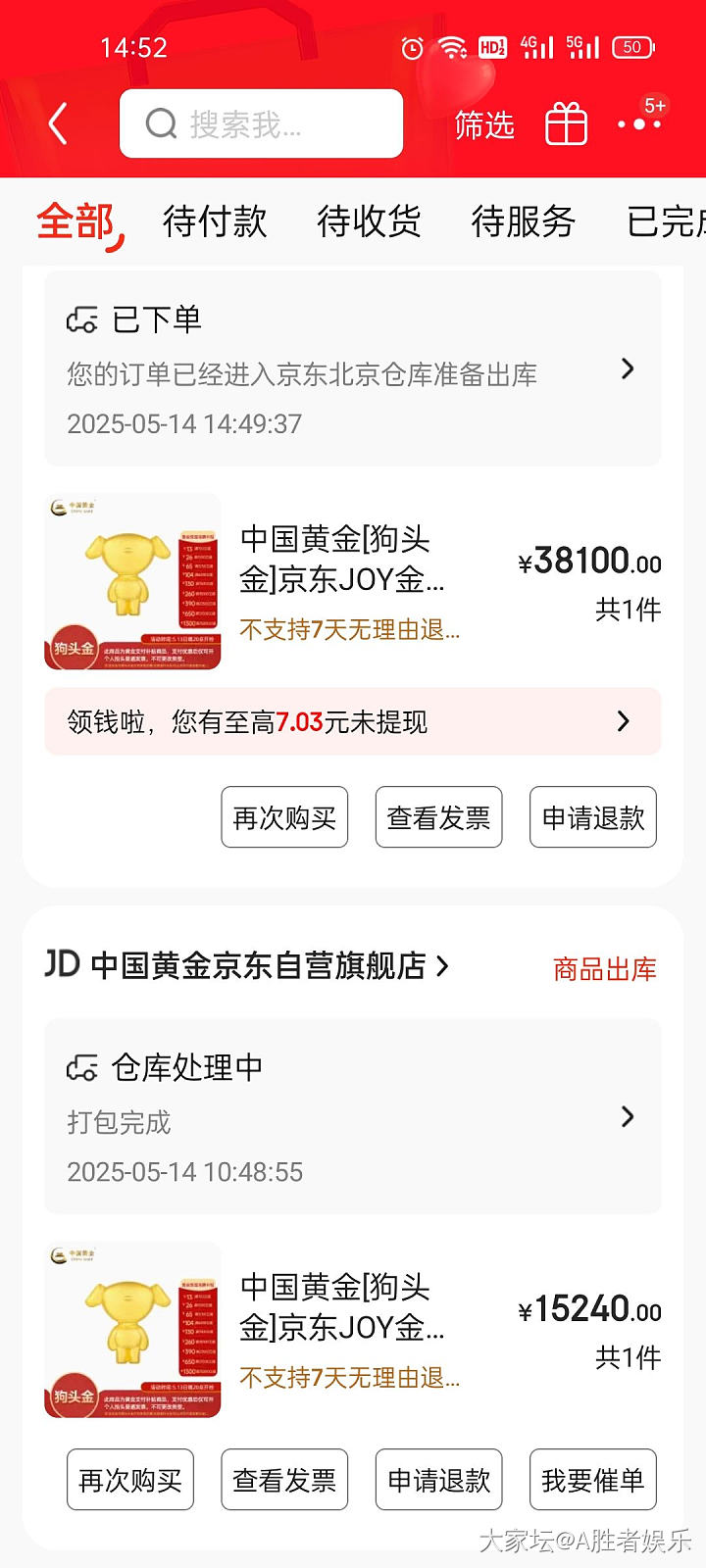This screenshot has height=1568, width=706.
Task: Open the 筛选 filter option
Action: click(484, 125)
